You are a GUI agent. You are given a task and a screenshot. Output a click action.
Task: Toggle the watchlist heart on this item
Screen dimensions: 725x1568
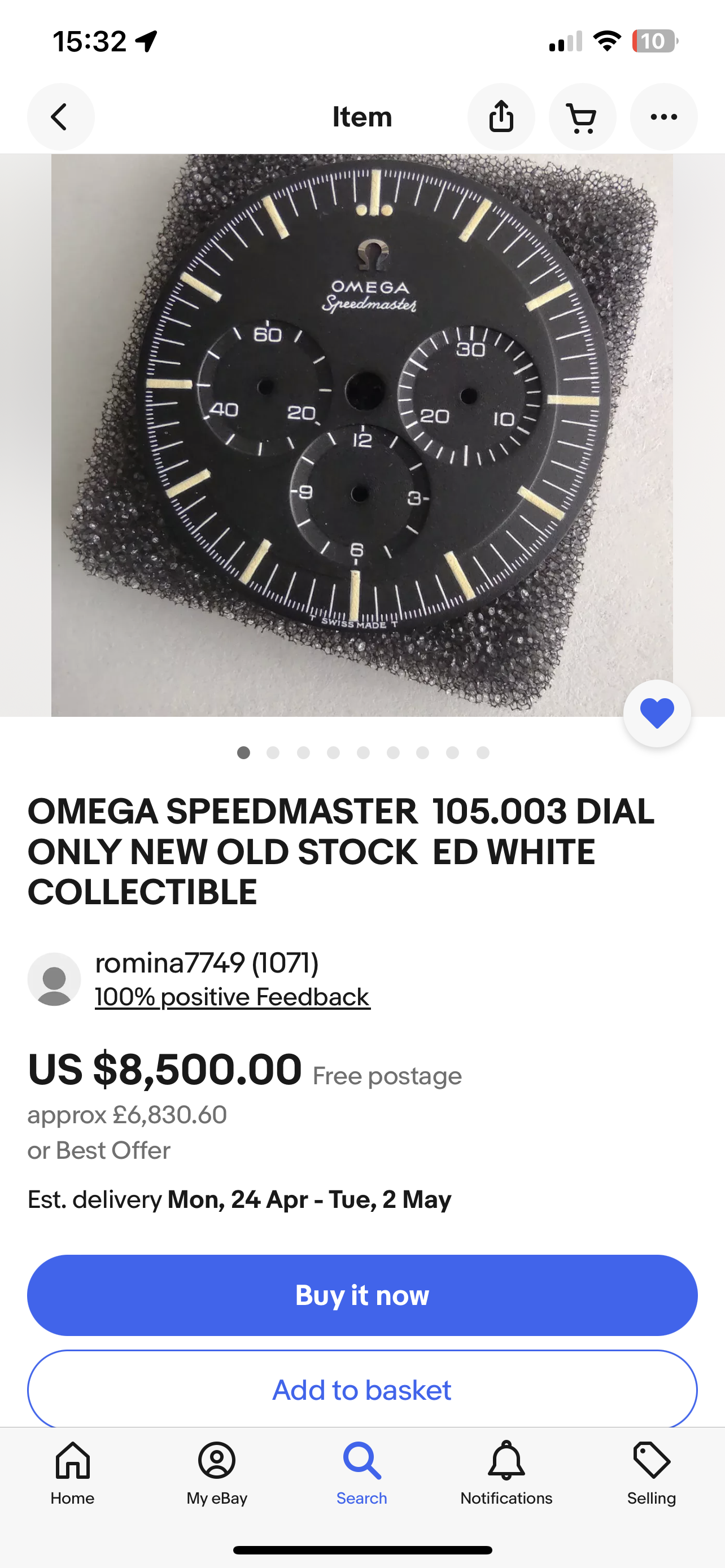pyautogui.click(x=657, y=713)
